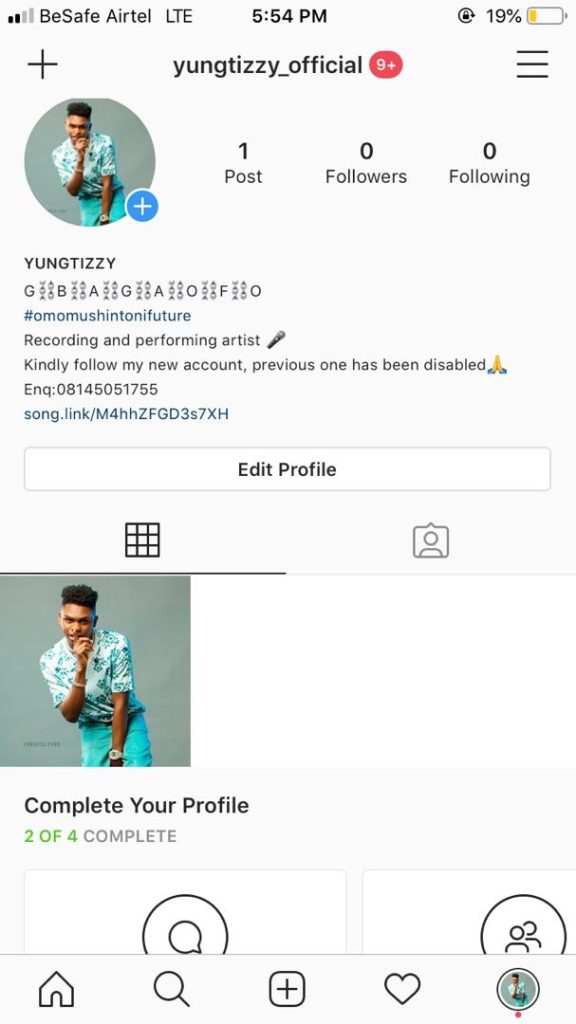Switch to the tagged photos tab
The height and width of the screenshot is (1024, 576).
[x=431, y=541]
